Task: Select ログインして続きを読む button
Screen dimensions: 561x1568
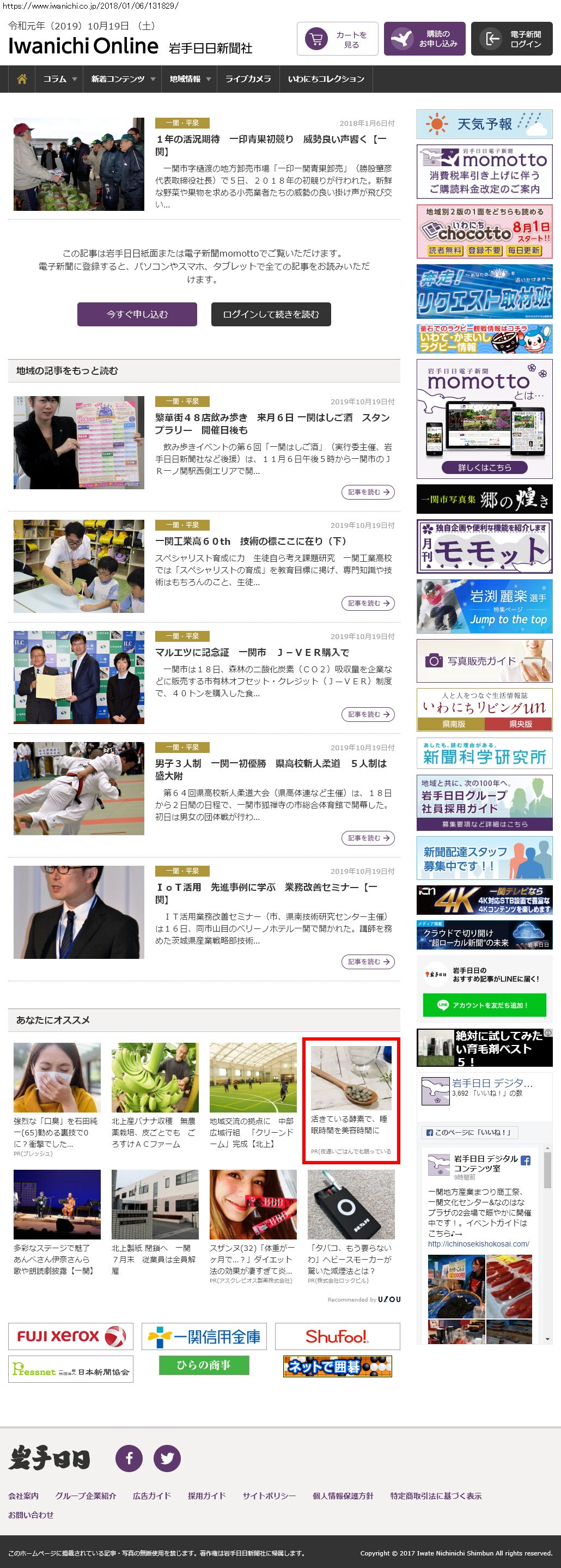Action: (271, 314)
